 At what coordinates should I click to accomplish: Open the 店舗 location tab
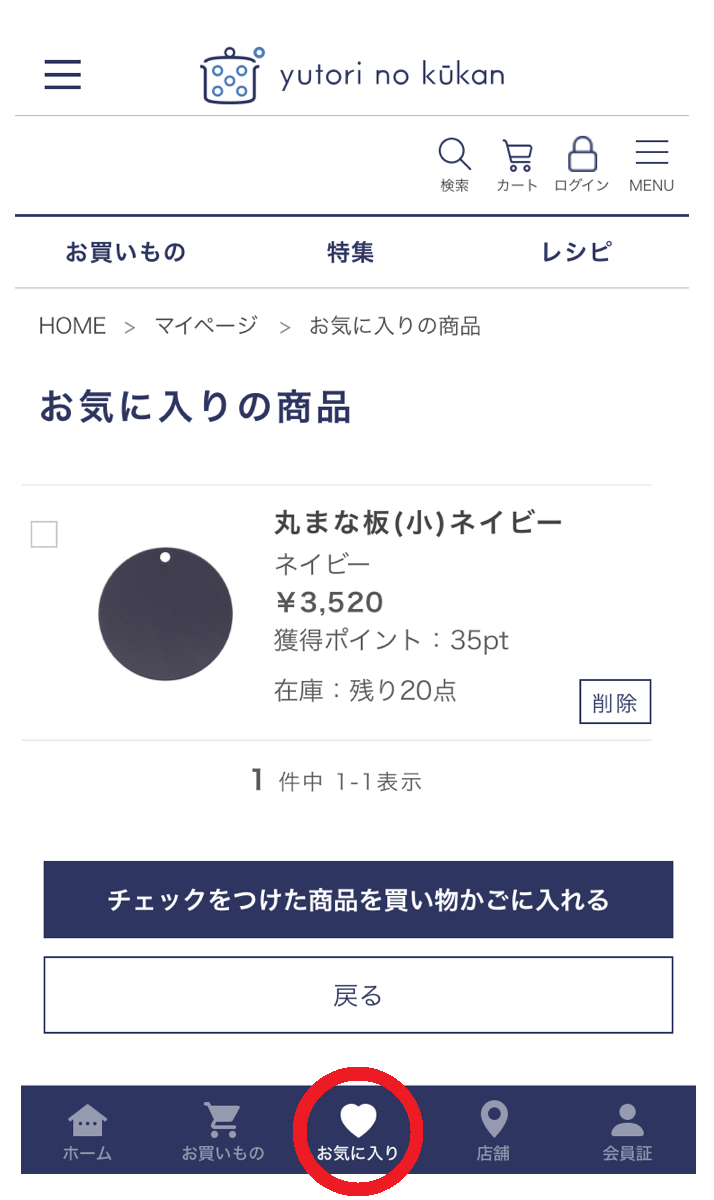[x=493, y=1132]
